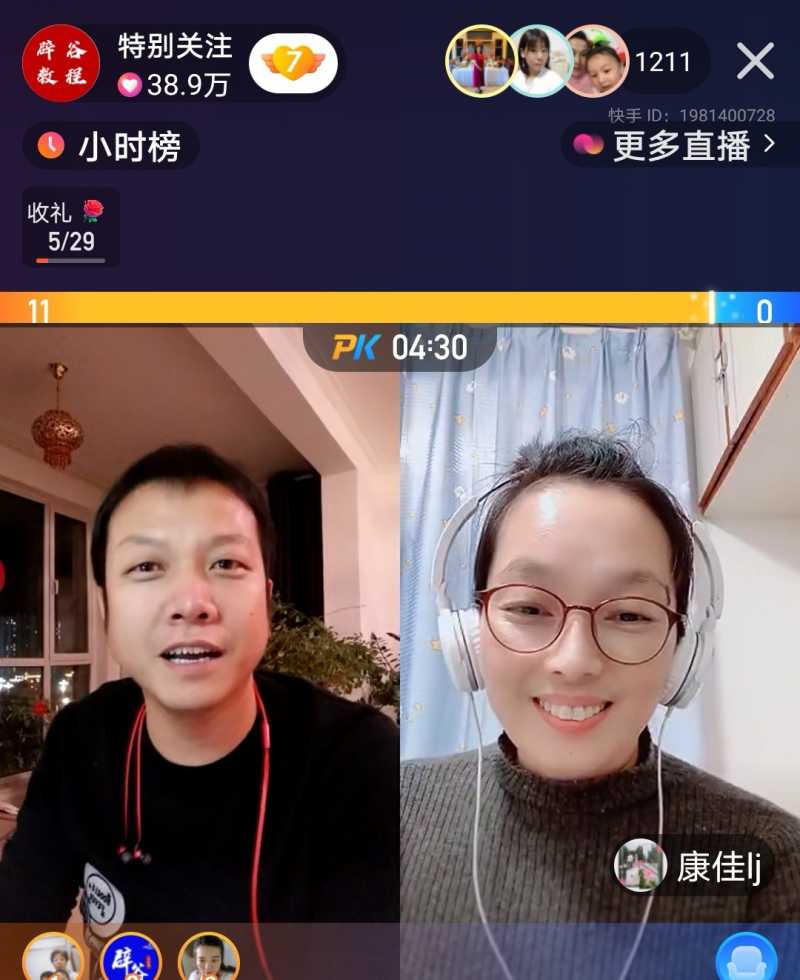Open the 收礼 gift progress 5/29
This screenshot has height=980, width=800.
pyautogui.click(x=70, y=228)
